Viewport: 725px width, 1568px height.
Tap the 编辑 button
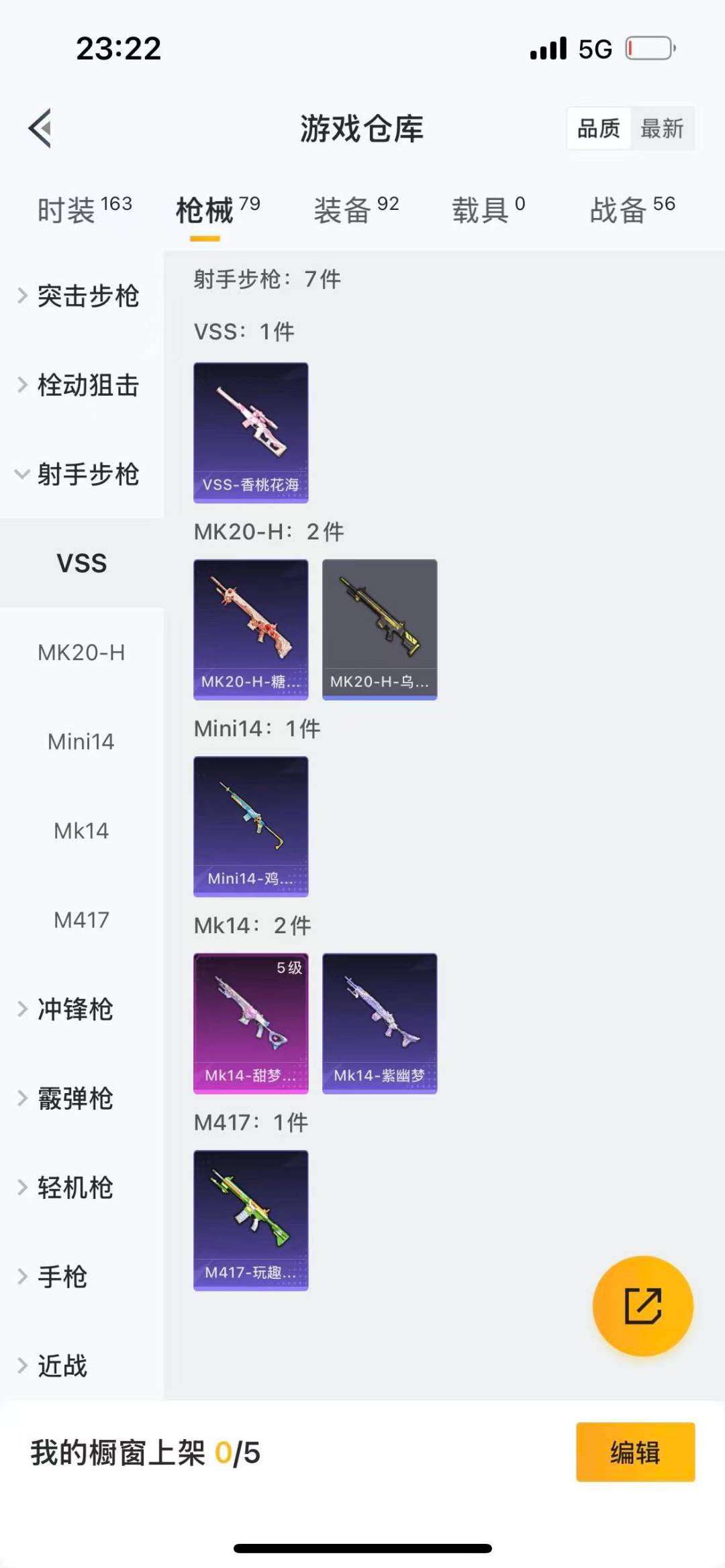click(635, 1452)
